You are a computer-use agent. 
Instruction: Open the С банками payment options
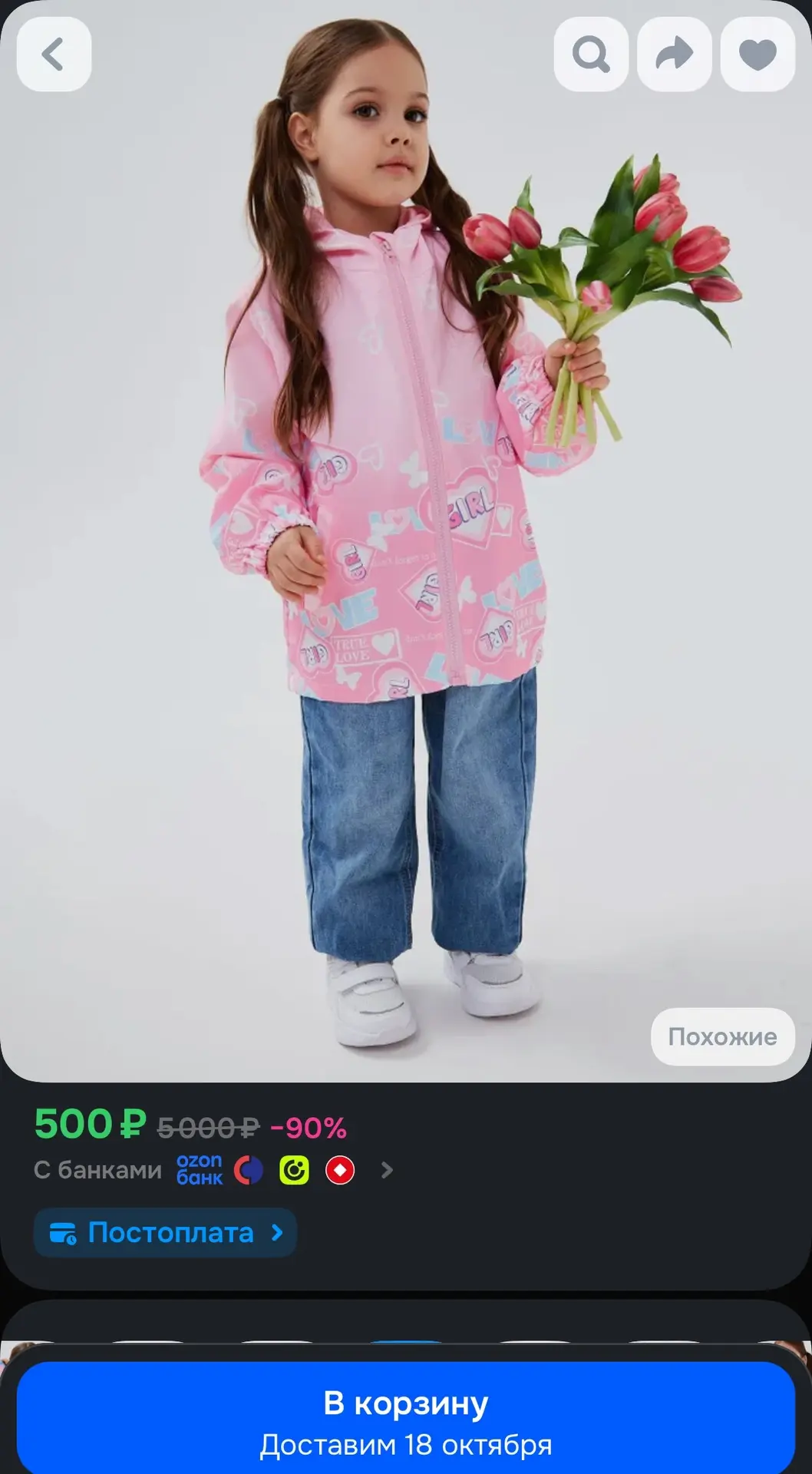213,1170
